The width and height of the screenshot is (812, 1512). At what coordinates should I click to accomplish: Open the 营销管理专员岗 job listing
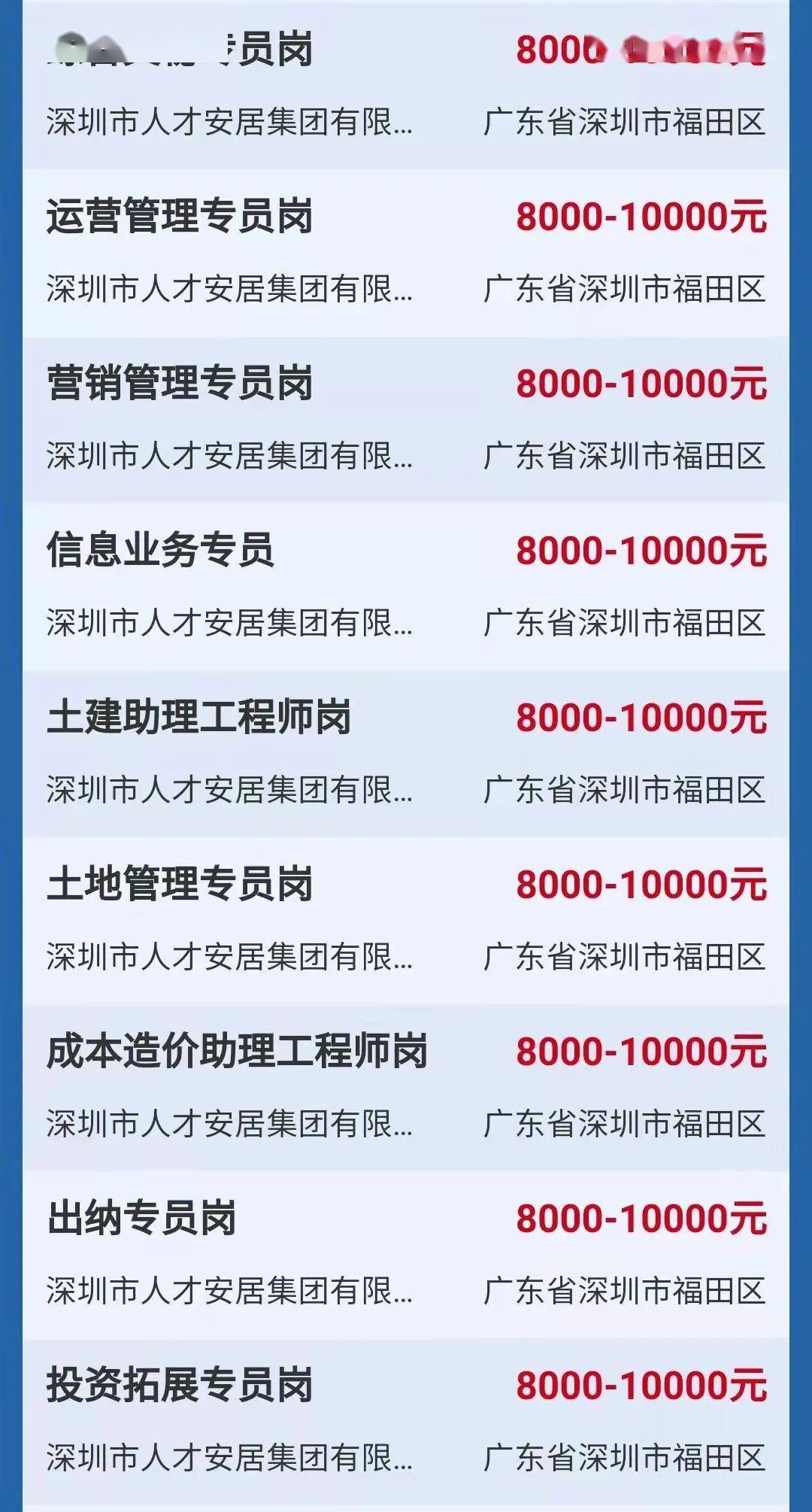tap(406, 420)
